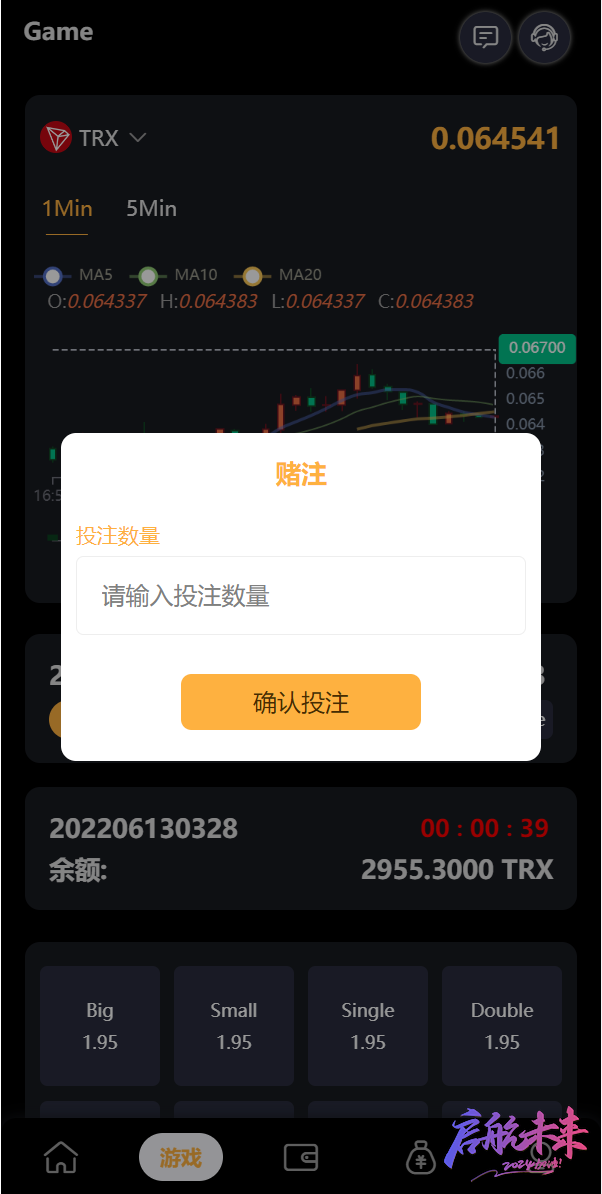Switch chart to 5Min
This screenshot has width=602, height=1194.
pyautogui.click(x=151, y=209)
